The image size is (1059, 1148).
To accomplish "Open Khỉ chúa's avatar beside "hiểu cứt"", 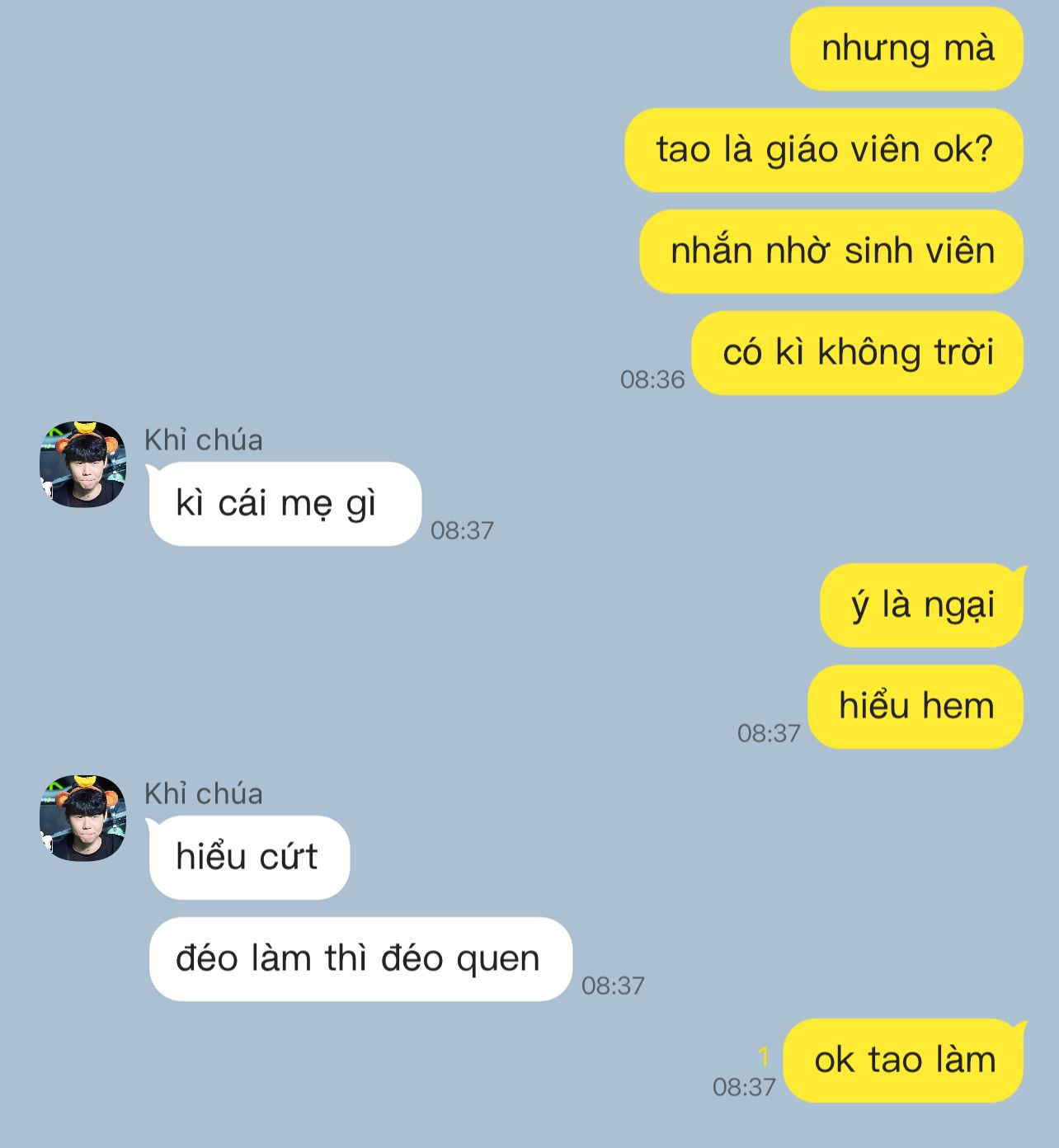I will click(82, 818).
